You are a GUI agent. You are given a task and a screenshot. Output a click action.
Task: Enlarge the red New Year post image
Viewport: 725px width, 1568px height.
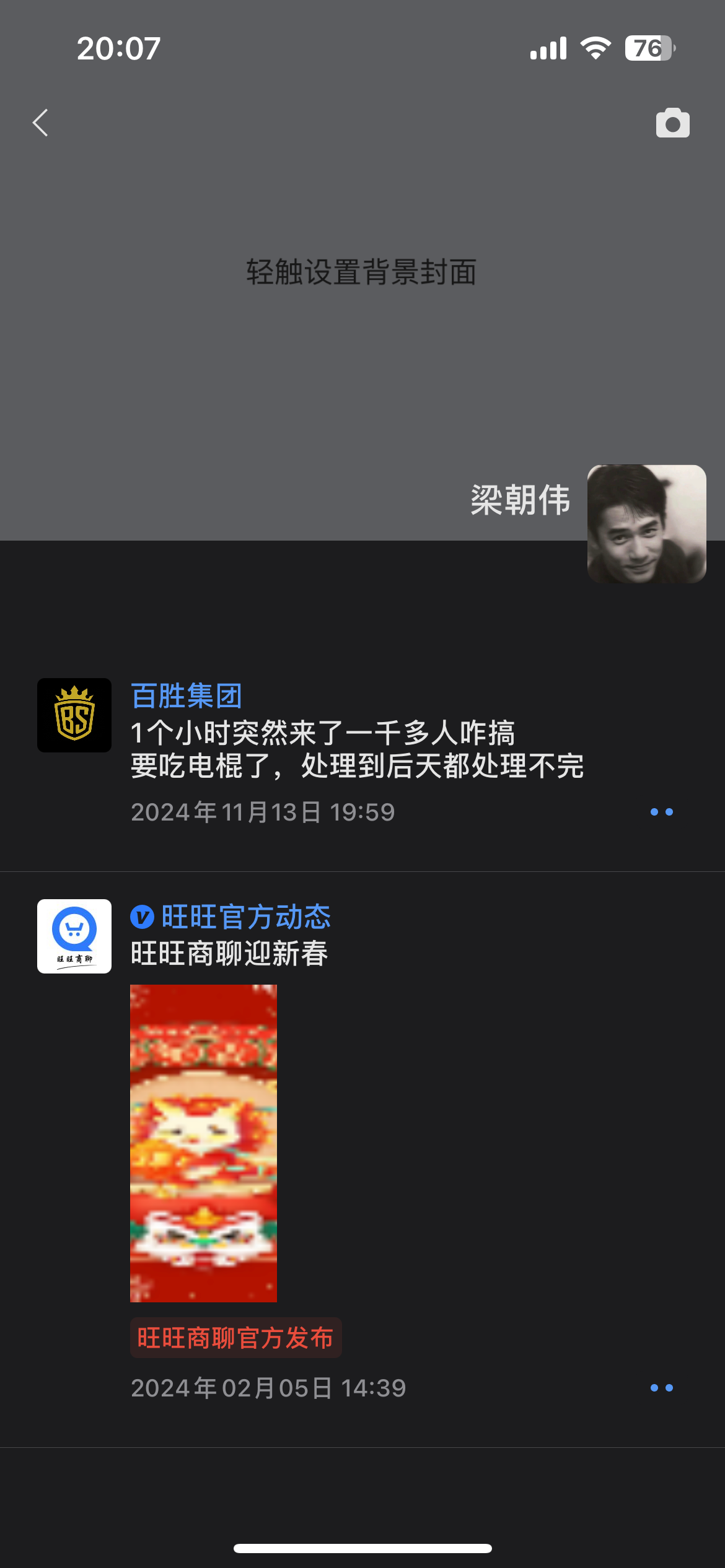tap(203, 1143)
